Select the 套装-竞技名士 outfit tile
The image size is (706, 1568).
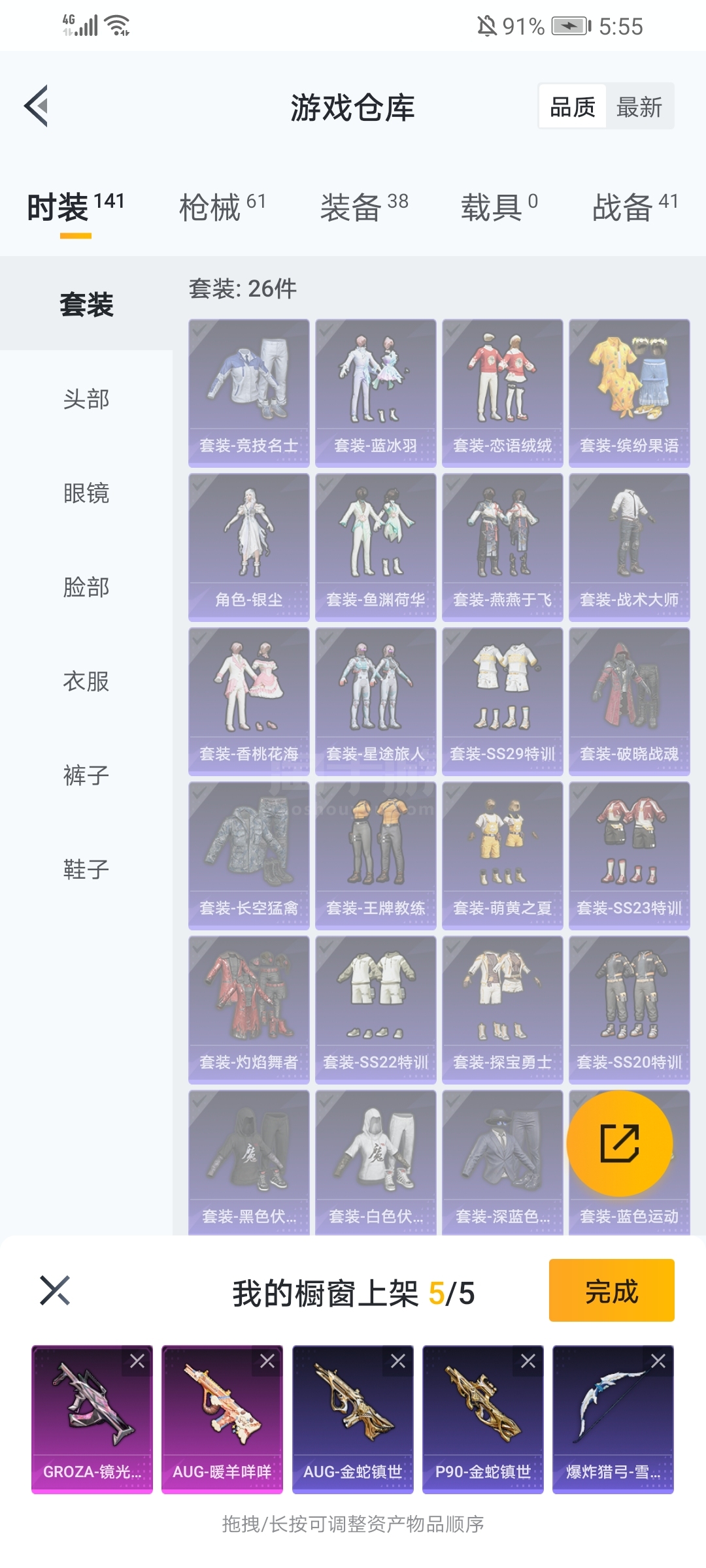248,392
